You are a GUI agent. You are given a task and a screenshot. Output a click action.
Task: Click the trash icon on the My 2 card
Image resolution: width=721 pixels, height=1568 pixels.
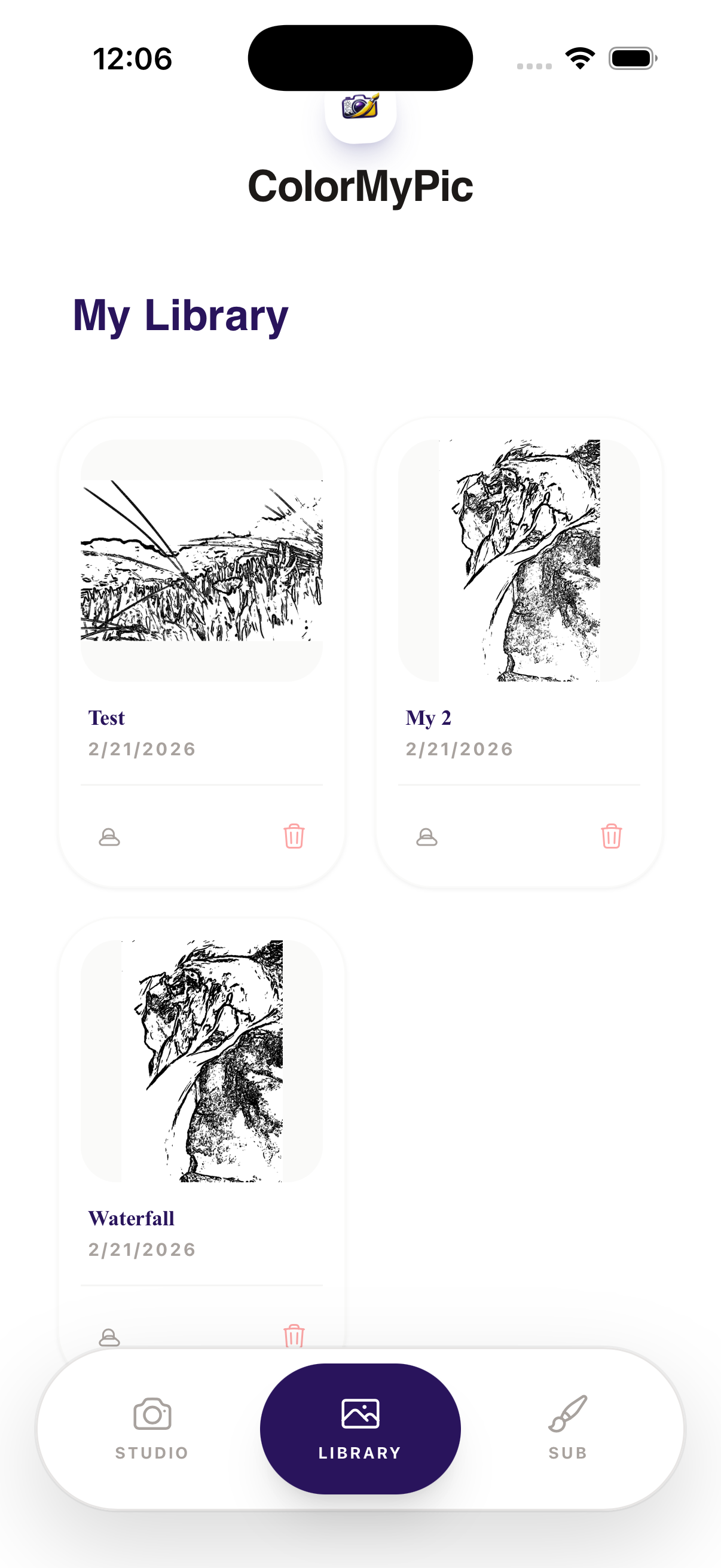point(610,837)
